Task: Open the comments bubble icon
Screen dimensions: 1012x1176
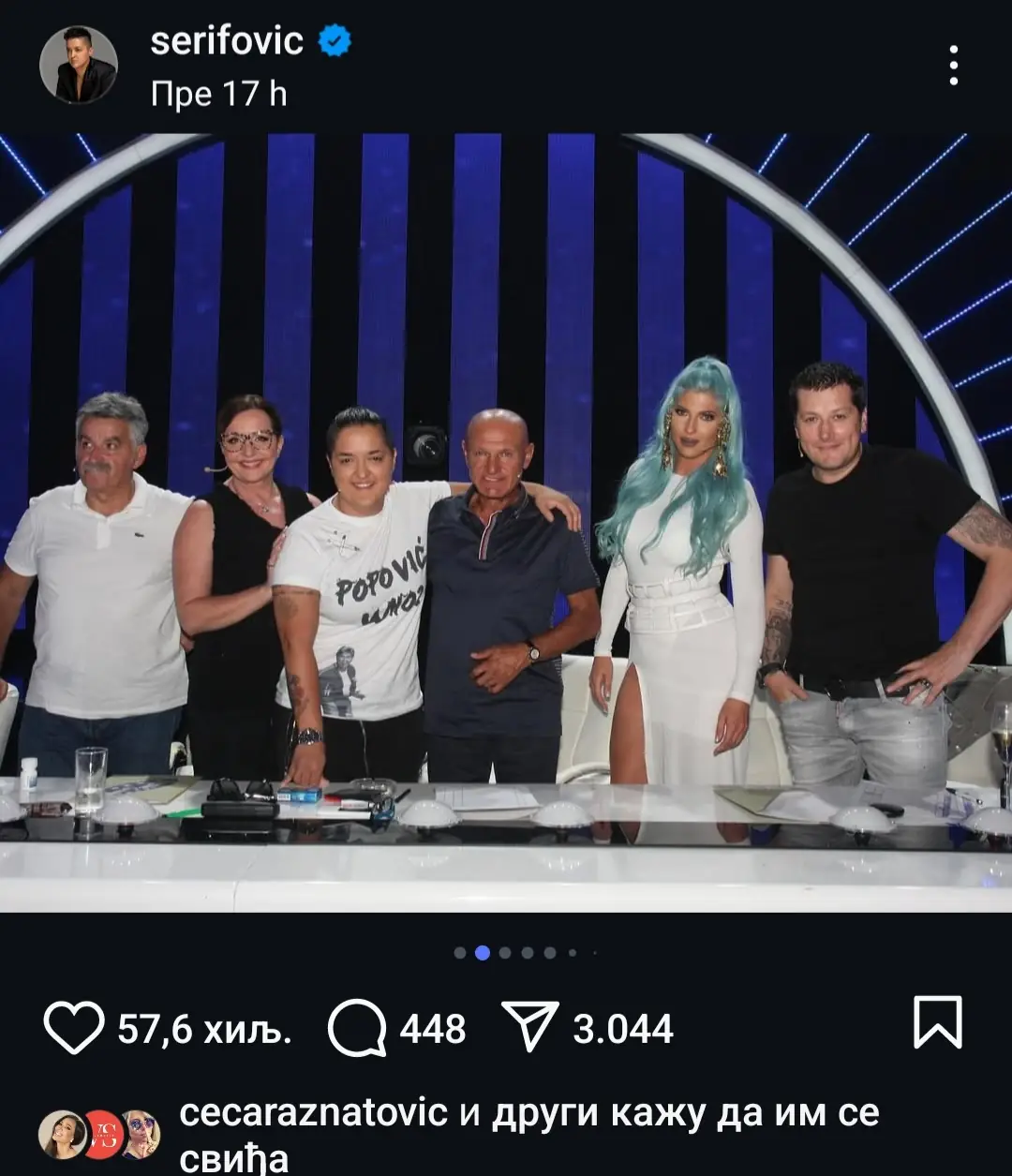Action: pos(357,1028)
